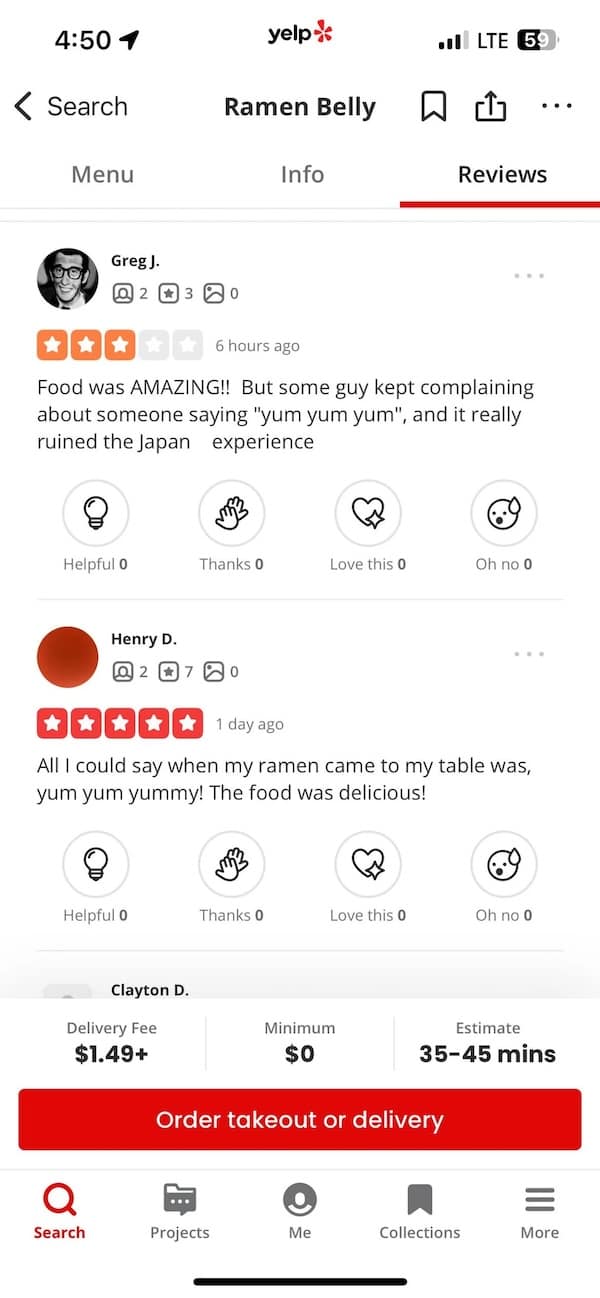
Task: Give Thanks on Greg J.'s review
Action: [231, 514]
